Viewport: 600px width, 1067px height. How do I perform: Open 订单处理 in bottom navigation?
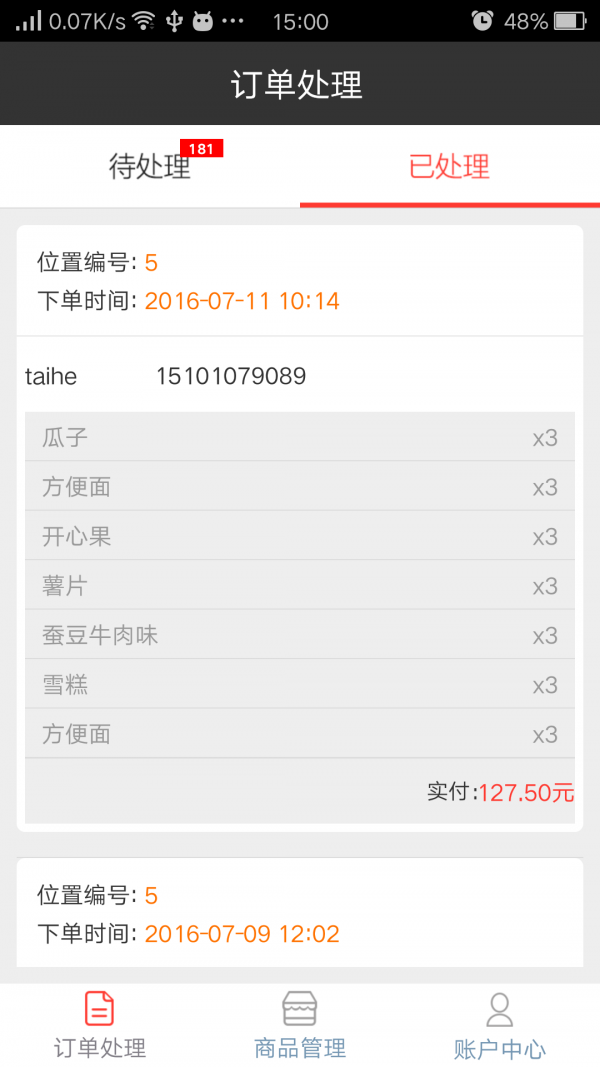100,1025
